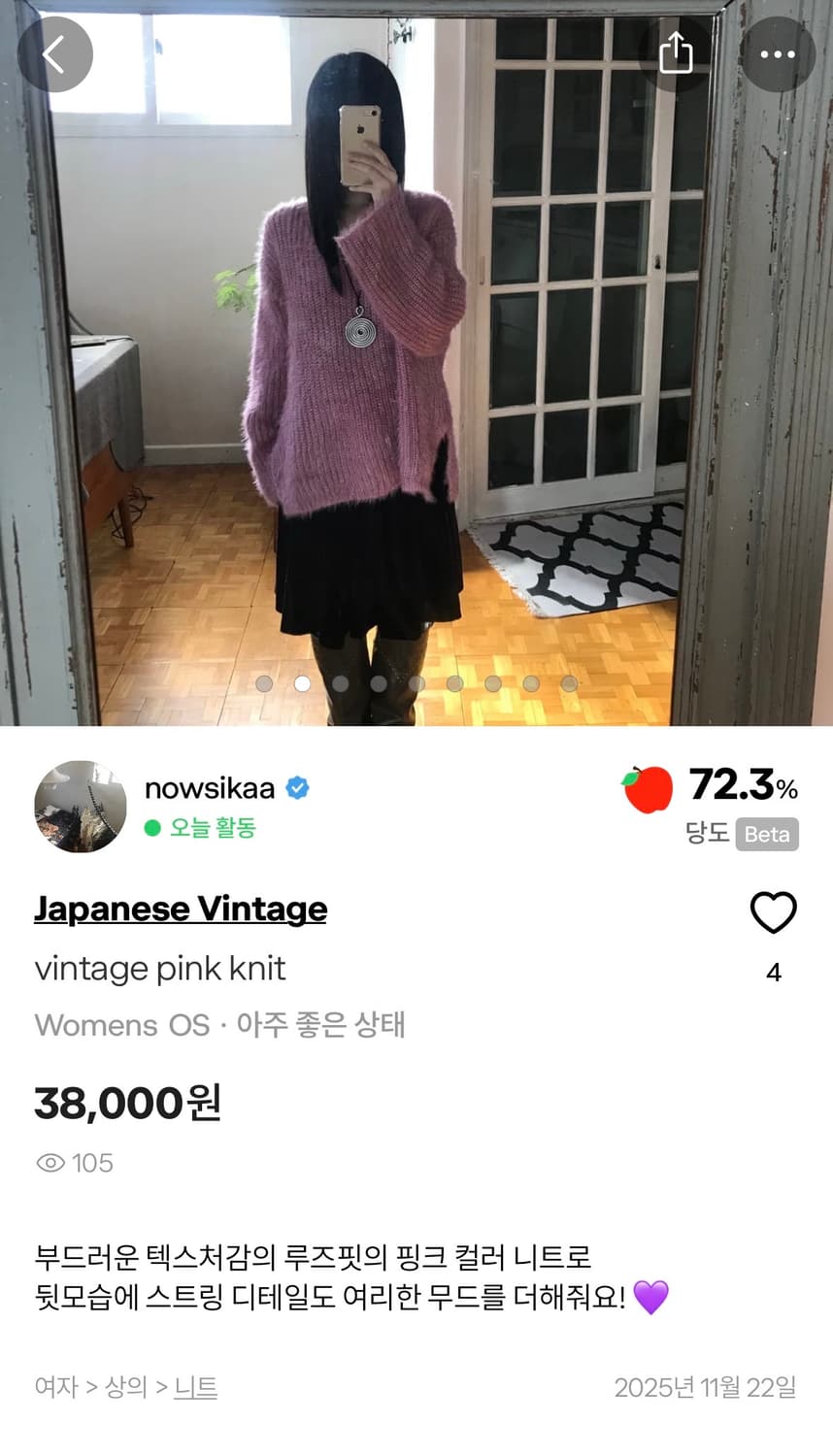Select the first photo pagination dot
Image resolution: width=833 pixels, height=1456 pixels.
pyautogui.click(x=262, y=683)
